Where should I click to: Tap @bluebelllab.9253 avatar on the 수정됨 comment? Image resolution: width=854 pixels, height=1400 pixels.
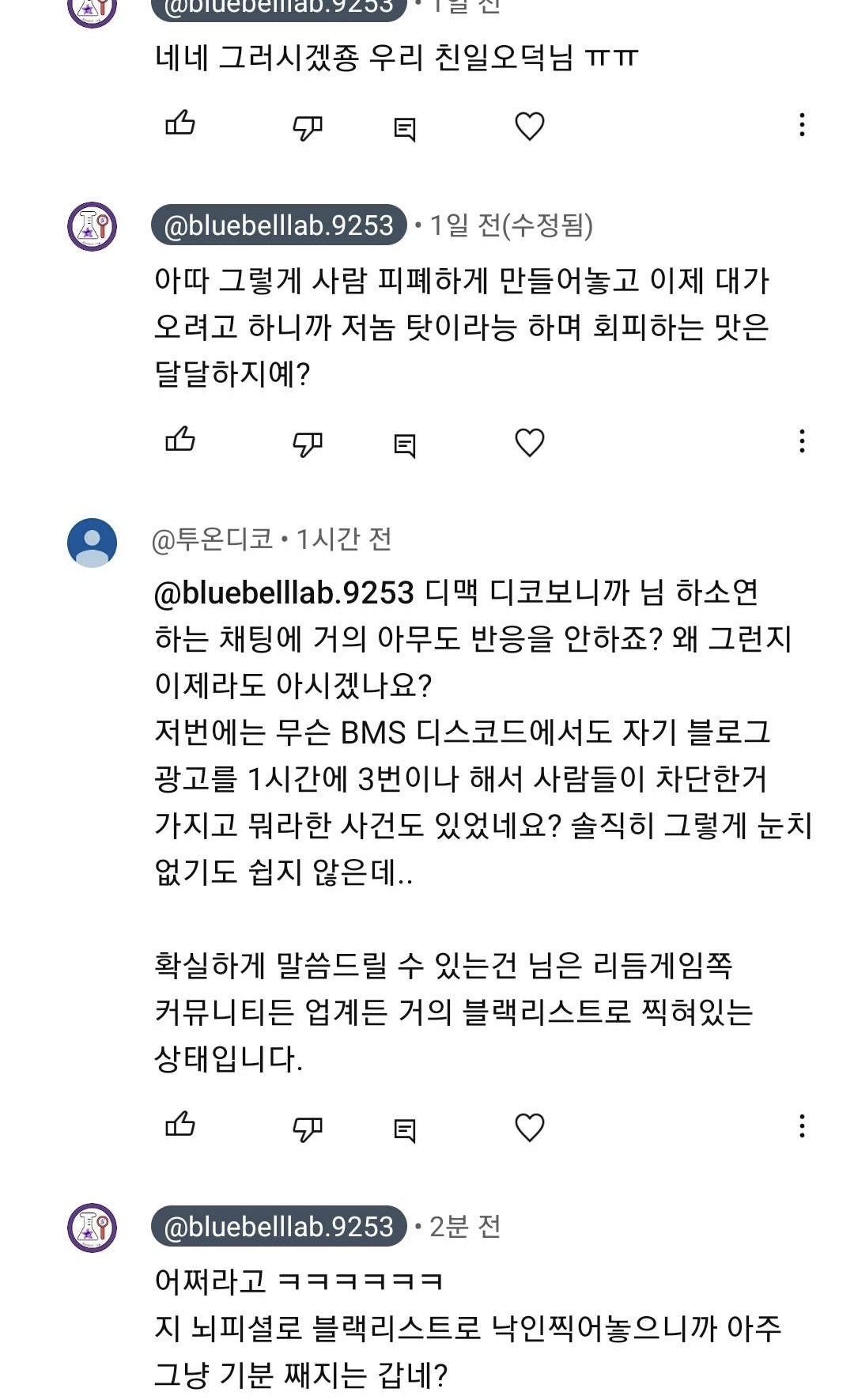coord(93,227)
